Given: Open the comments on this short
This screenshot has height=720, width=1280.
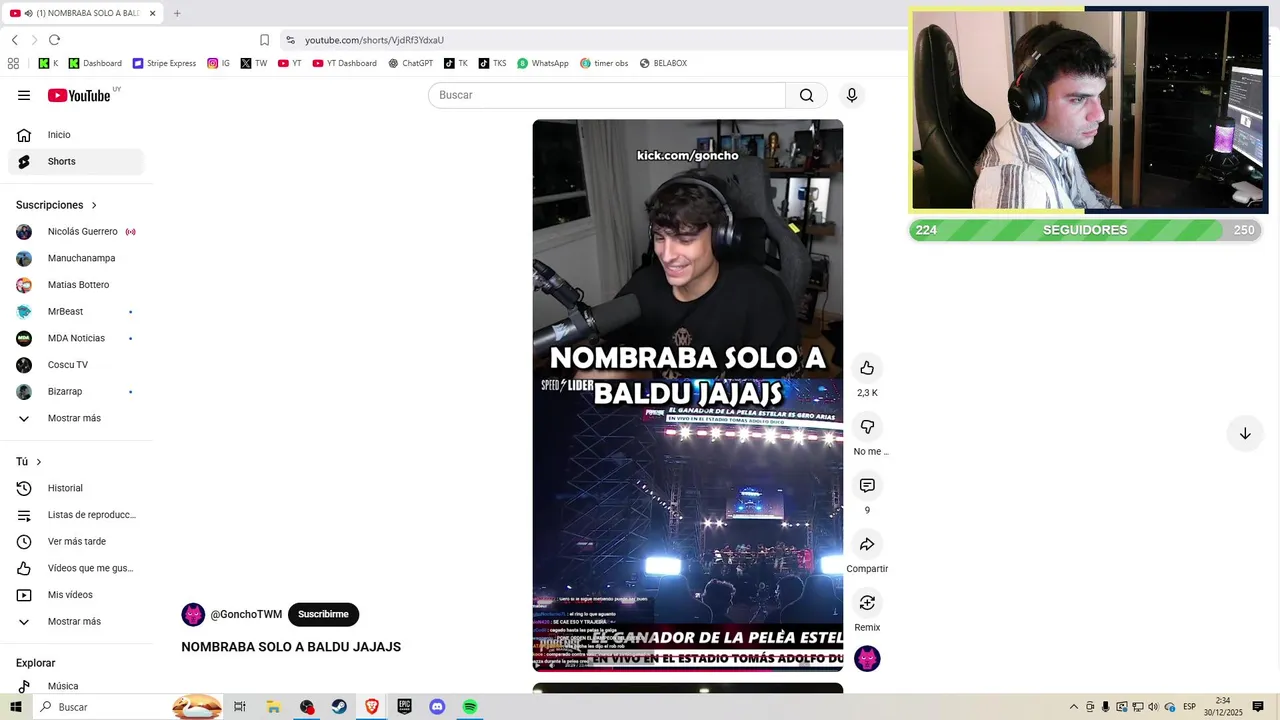Looking at the screenshot, I should (867, 486).
